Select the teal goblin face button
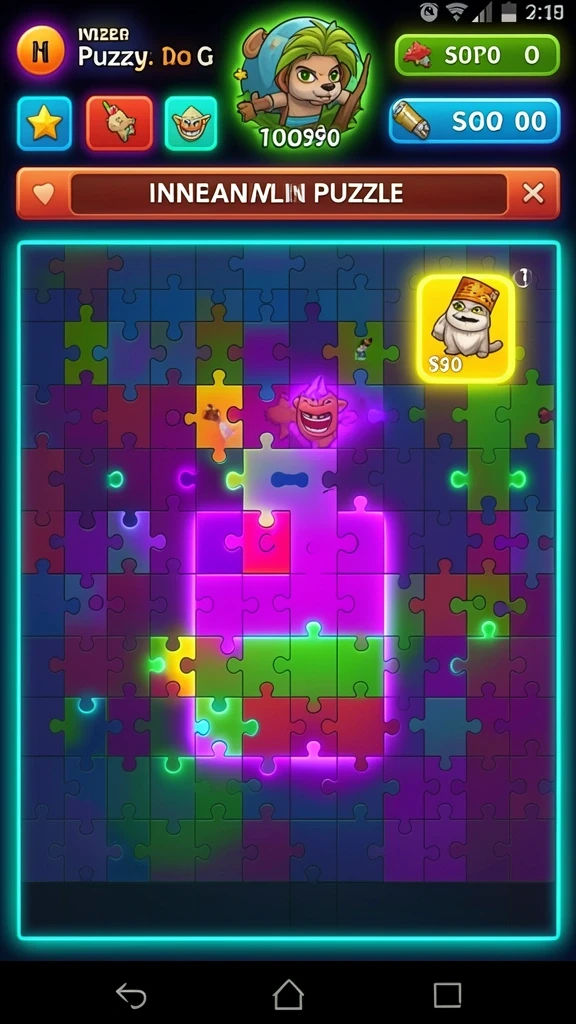576x1024 pixels. (191, 123)
